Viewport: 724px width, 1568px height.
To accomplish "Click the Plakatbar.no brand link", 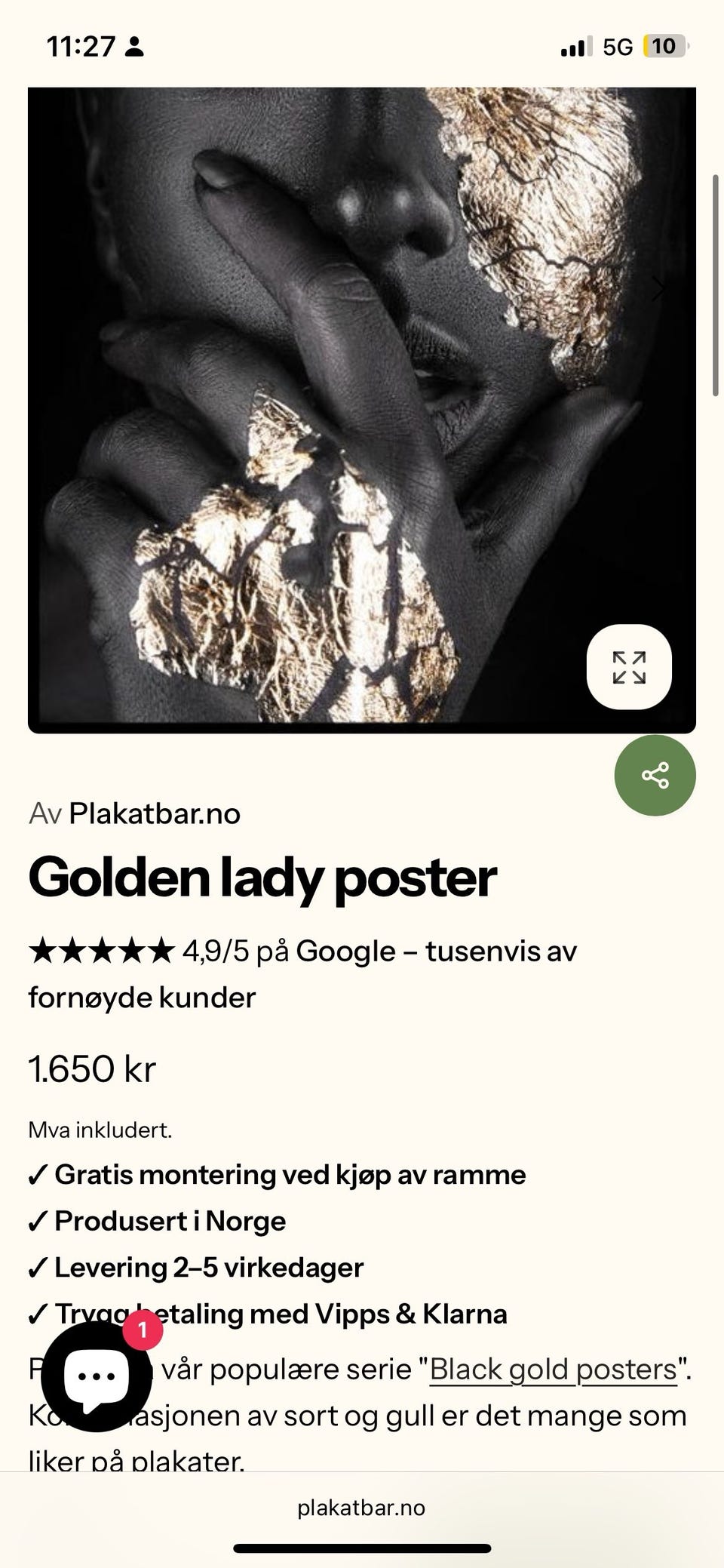I will (154, 813).
